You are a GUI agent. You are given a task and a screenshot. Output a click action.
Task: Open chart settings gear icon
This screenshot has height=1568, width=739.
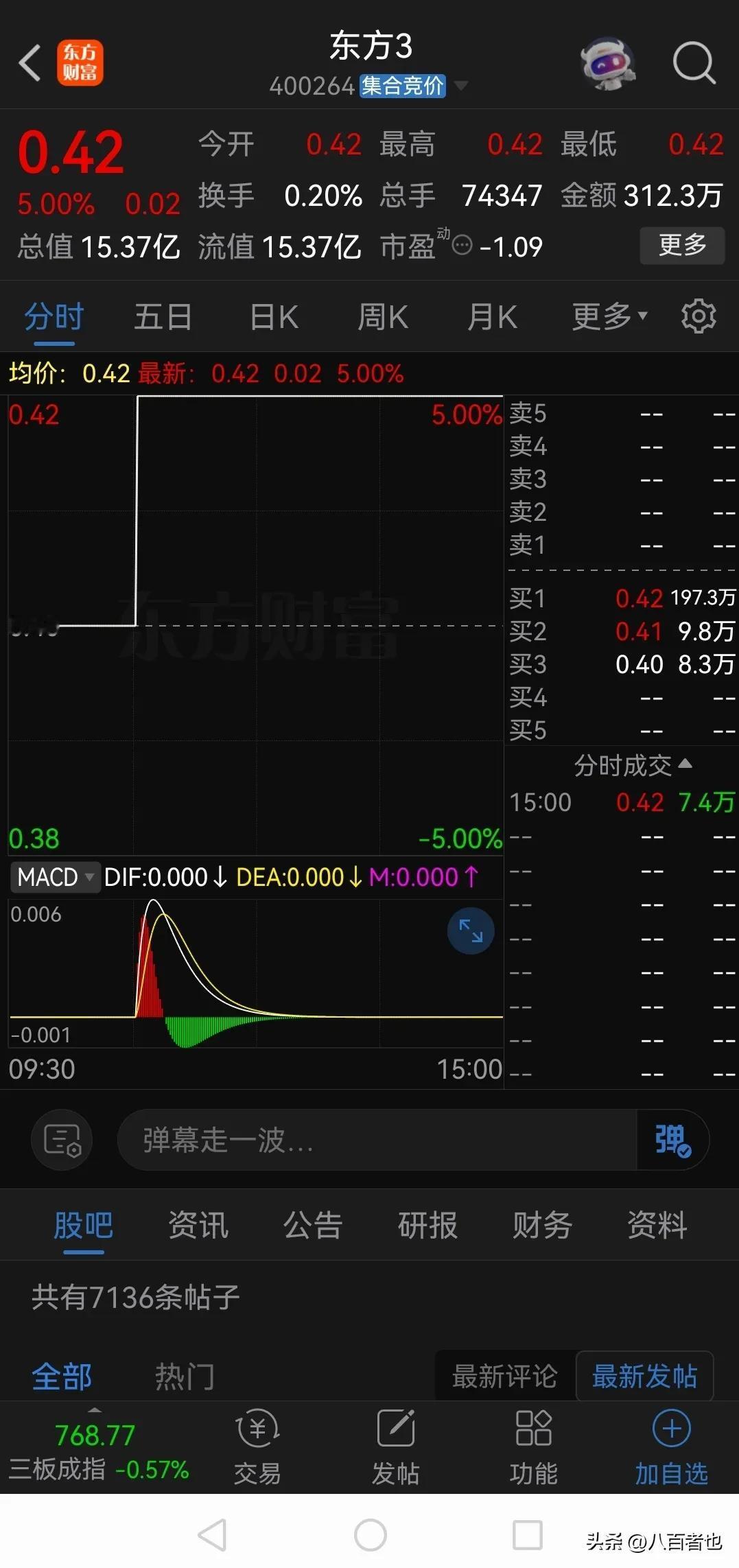click(x=699, y=316)
